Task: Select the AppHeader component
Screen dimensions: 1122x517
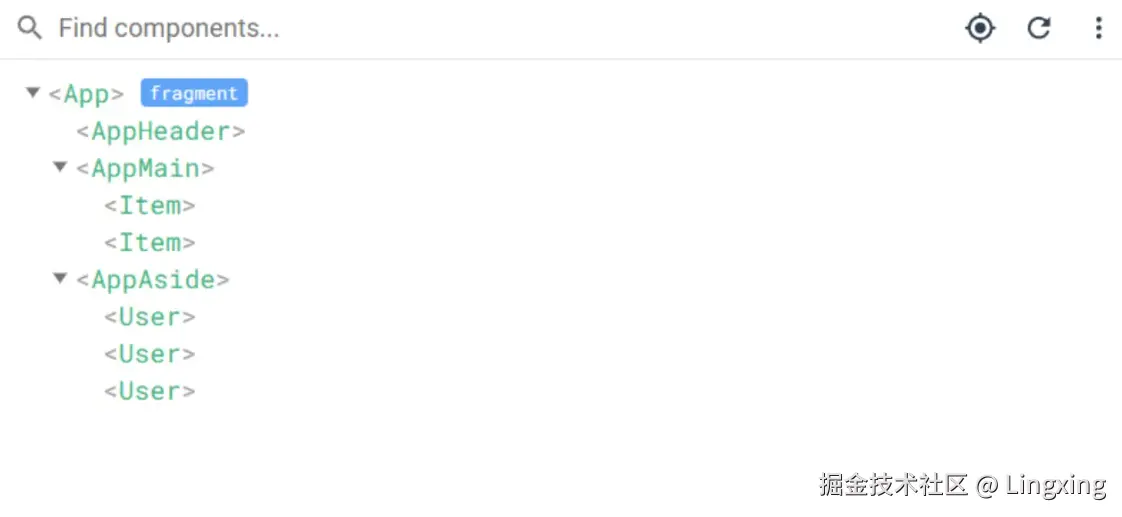Action: 160,131
